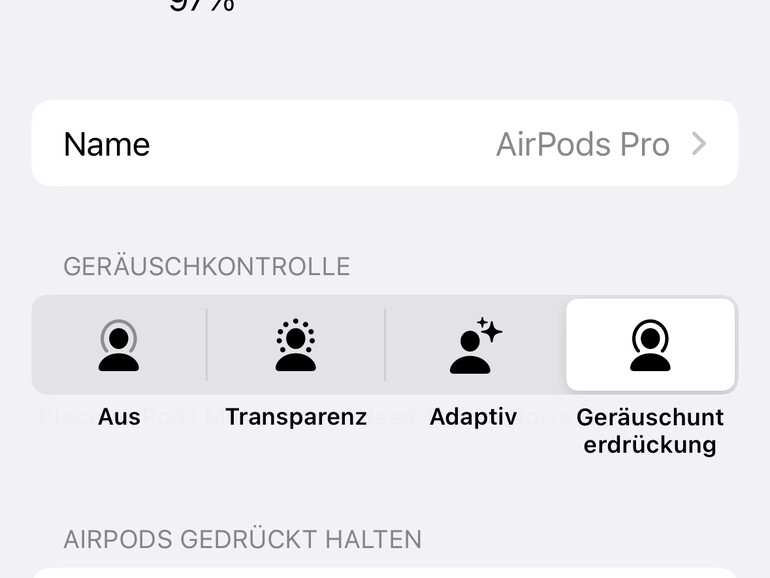Switch to Transparenz mode
770x578 pixels.
tap(296, 346)
